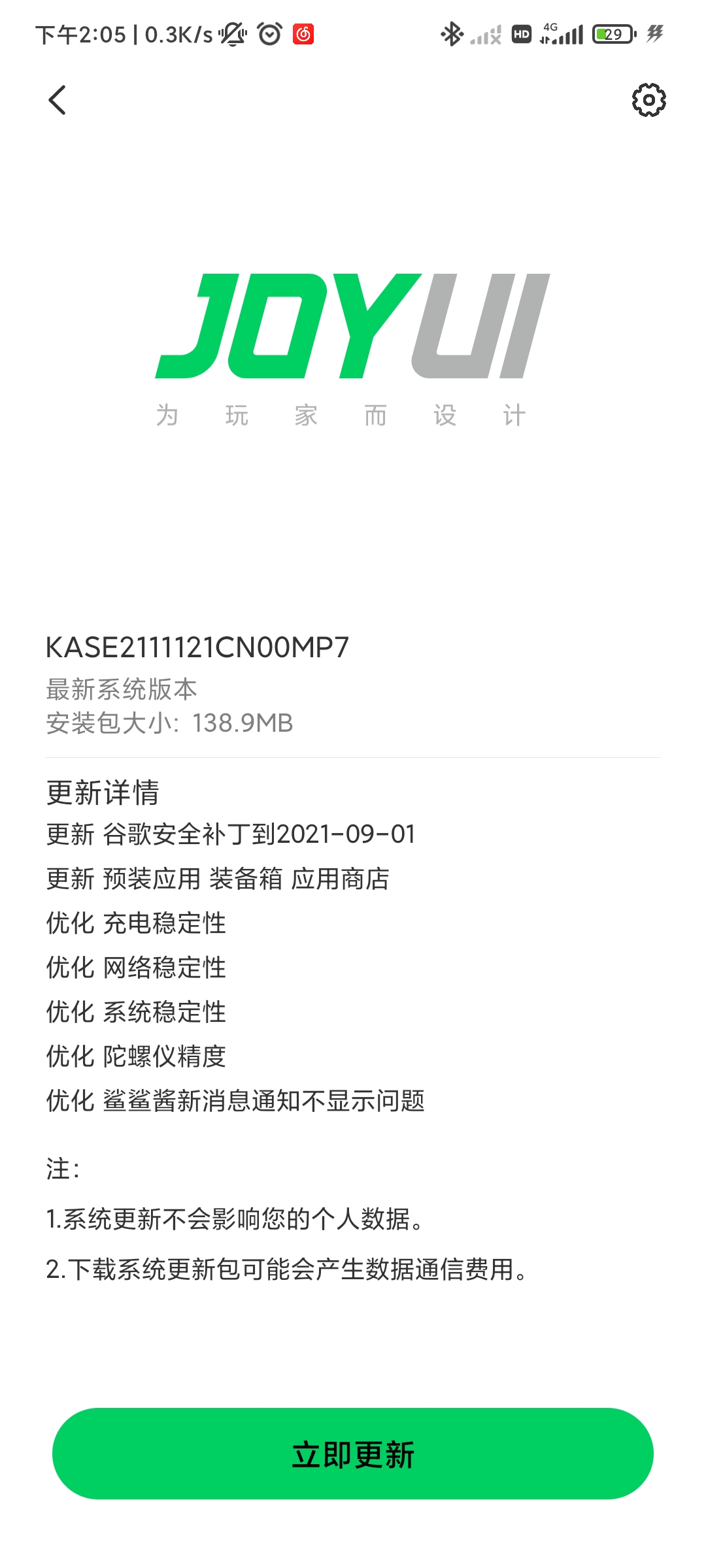The image size is (706, 1568).
Task: Go back using the top-left arrow
Action: click(x=58, y=100)
